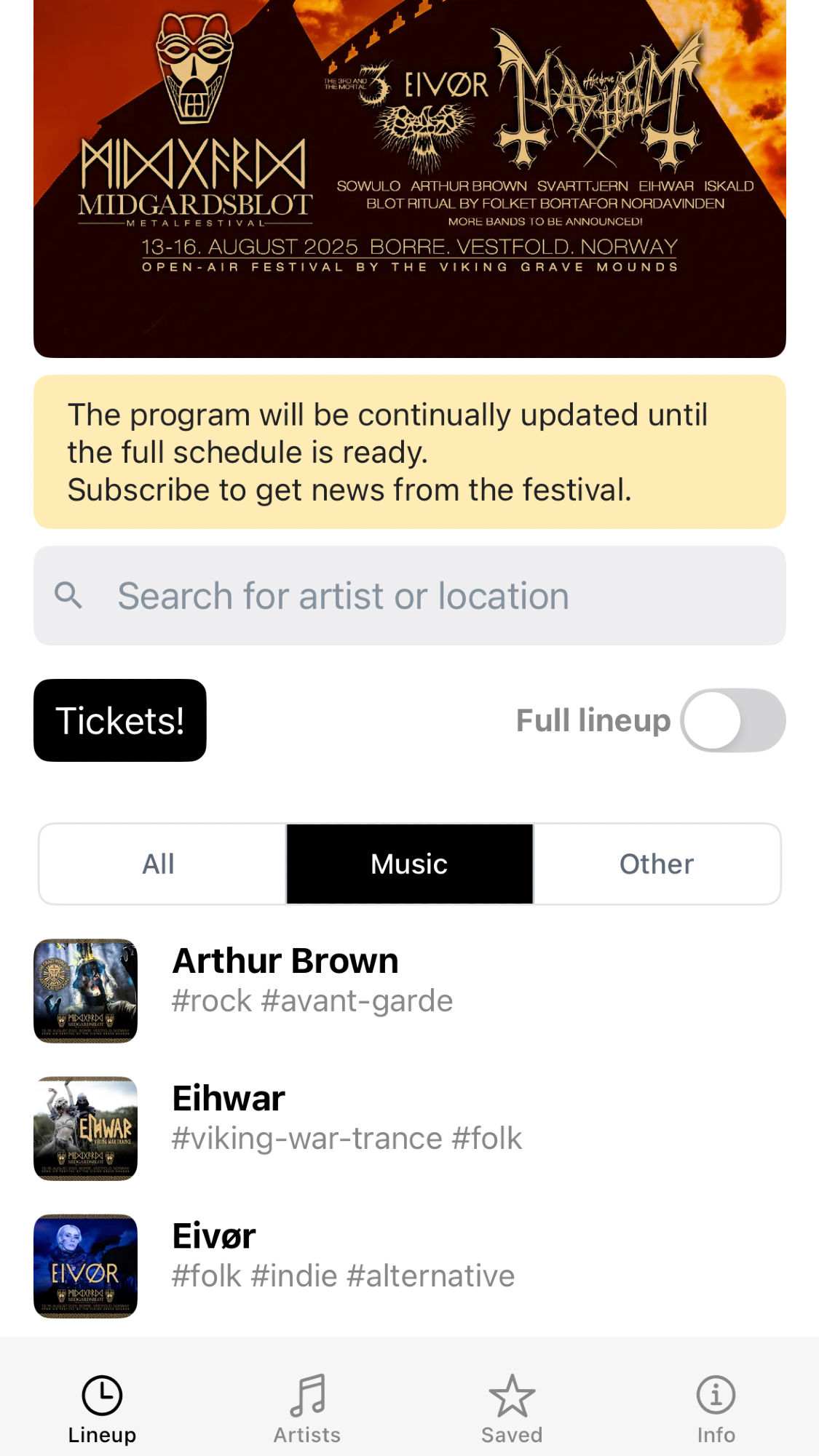Image resolution: width=819 pixels, height=1456 pixels.
Task: Open the Tickets! button
Action: point(120,720)
